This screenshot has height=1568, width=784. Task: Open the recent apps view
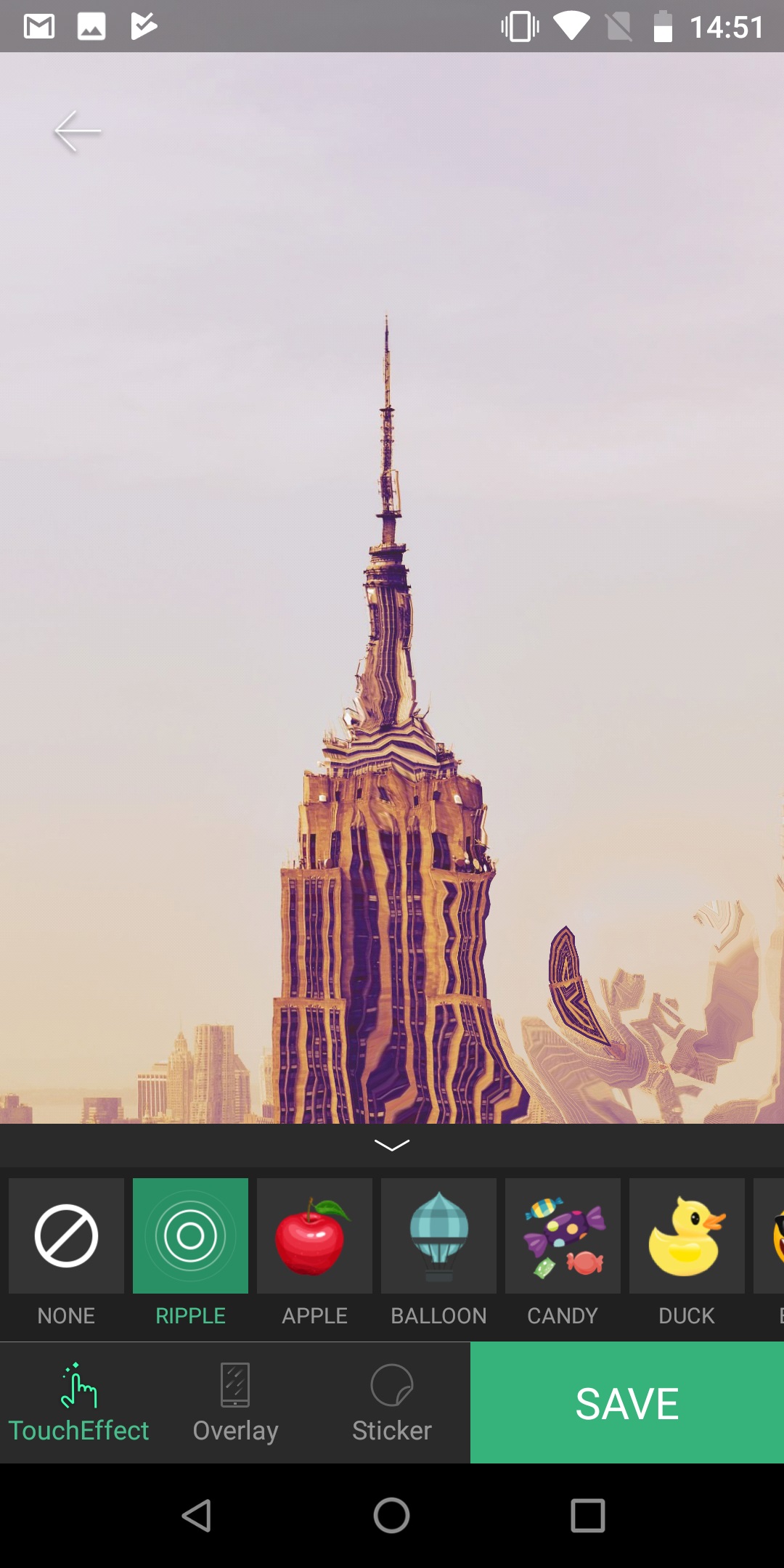(x=588, y=1516)
